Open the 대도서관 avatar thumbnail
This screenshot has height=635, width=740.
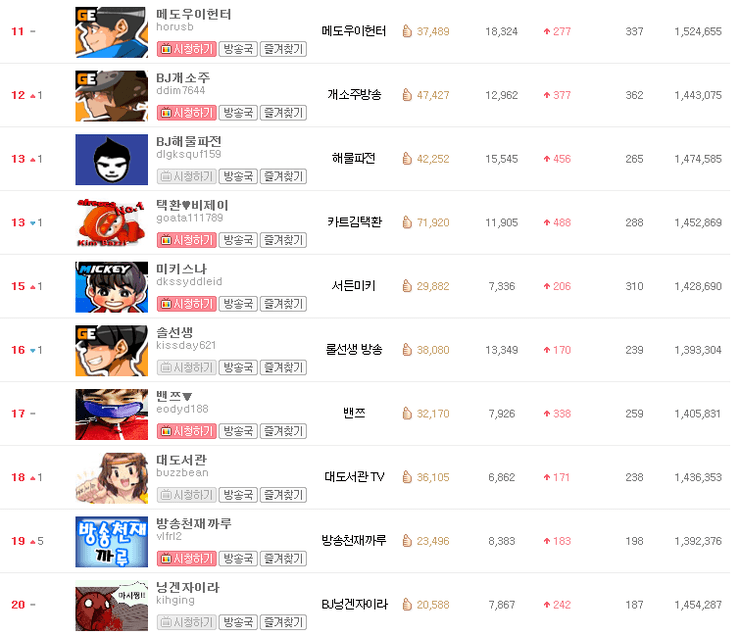[x=112, y=477]
